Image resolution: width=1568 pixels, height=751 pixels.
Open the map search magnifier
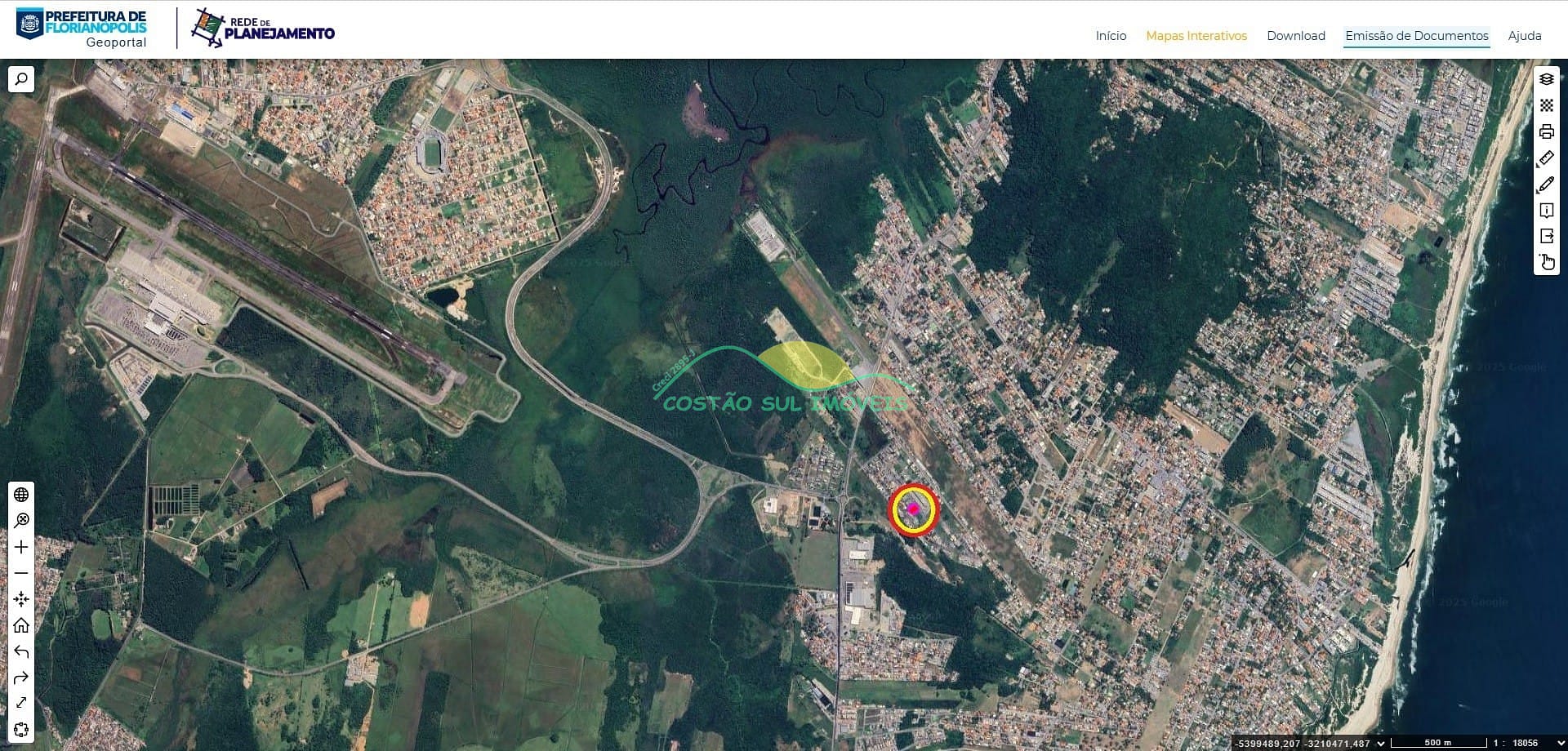coord(21,79)
